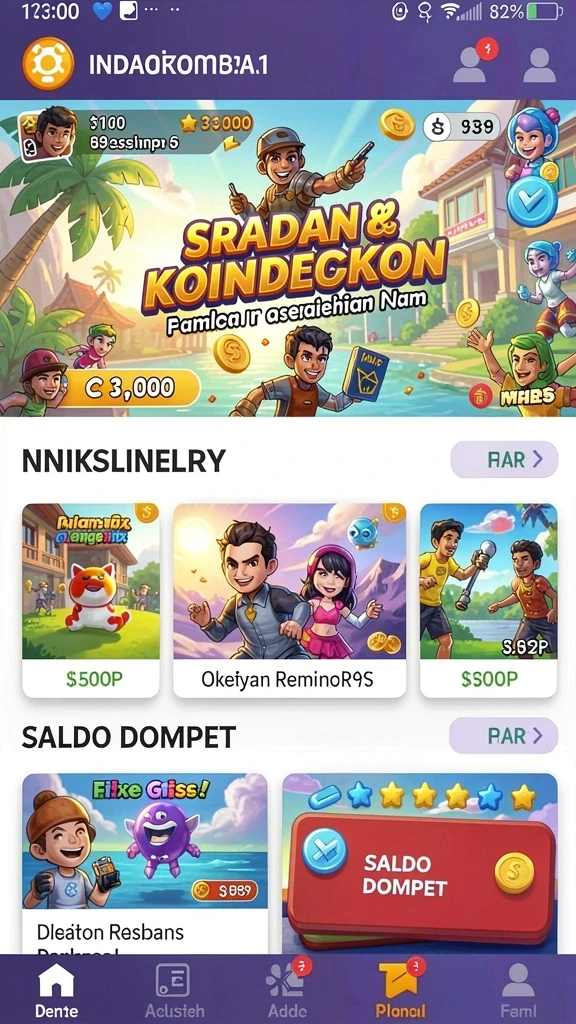Open the Okefyan ReminoR9S card

click(289, 600)
